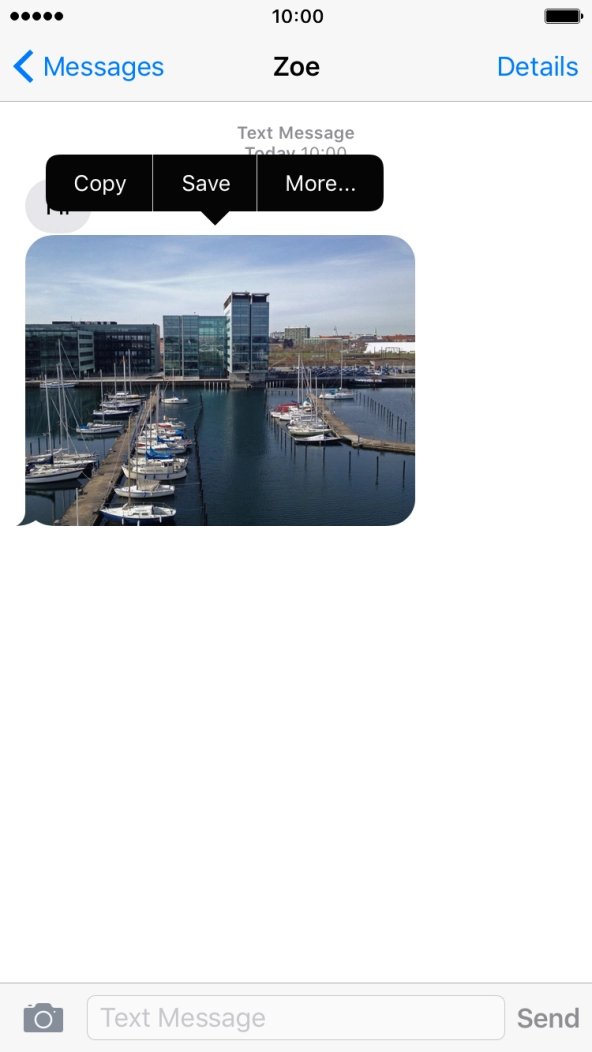592x1052 pixels.
Task: Tap the Send button
Action: (x=548, y=1018)
